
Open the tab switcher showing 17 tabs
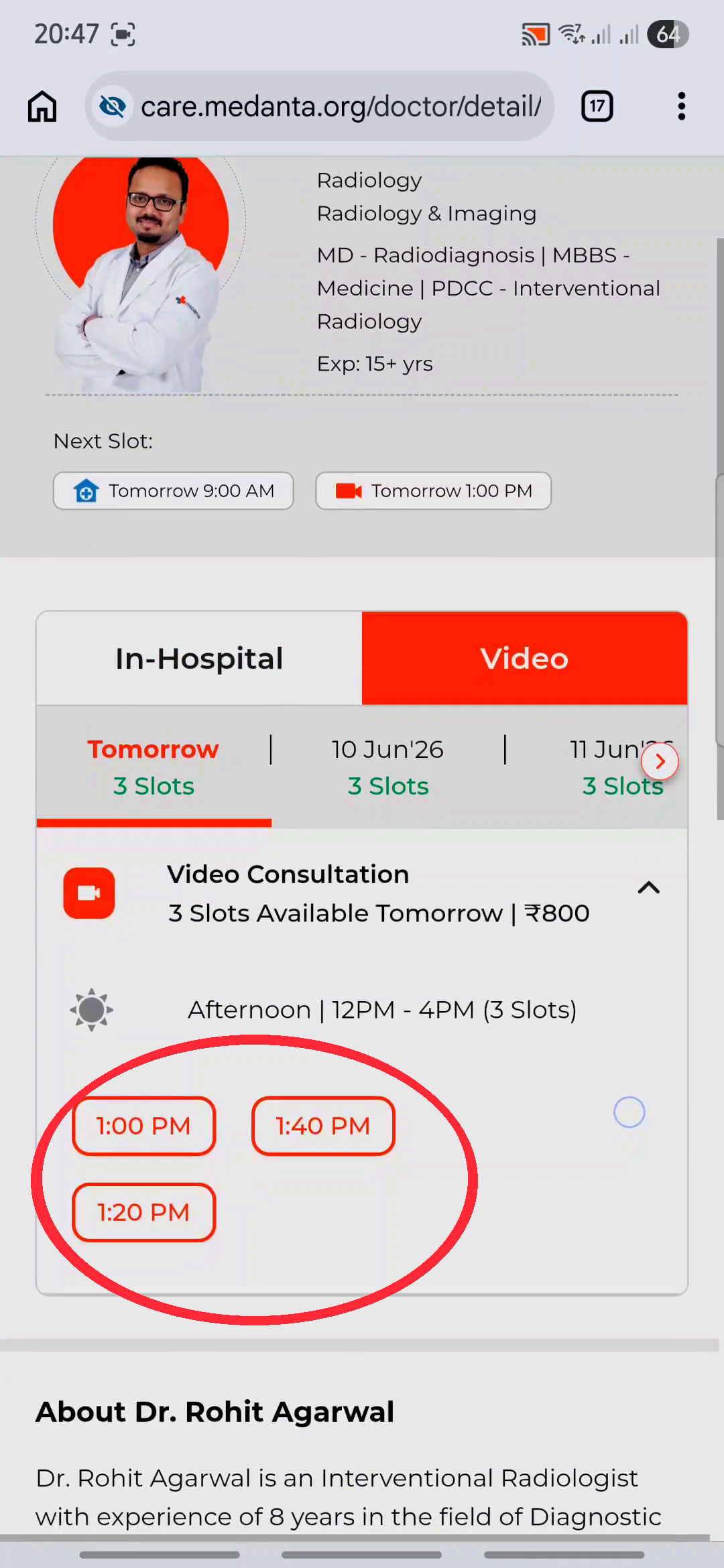pyautogui.click(x=597, y=107)
